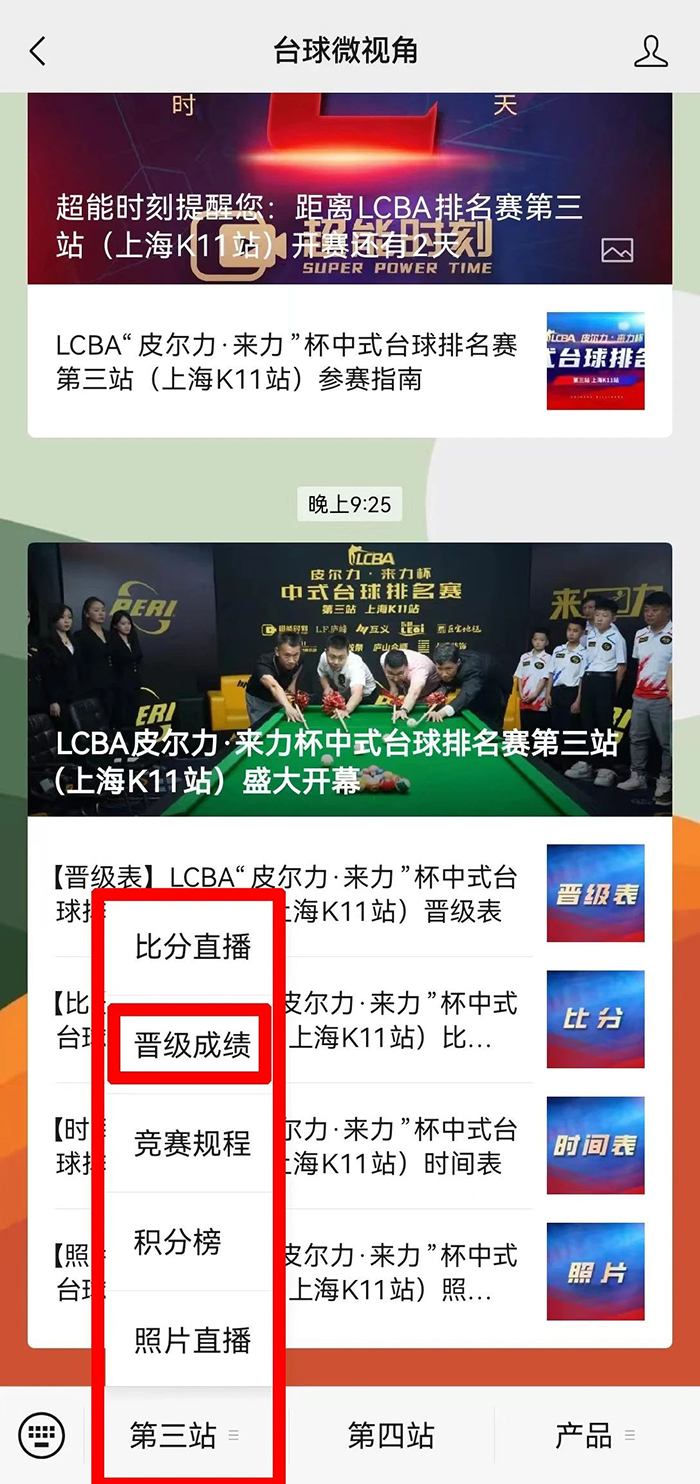Go back from 台球微视角 account page

38,51
